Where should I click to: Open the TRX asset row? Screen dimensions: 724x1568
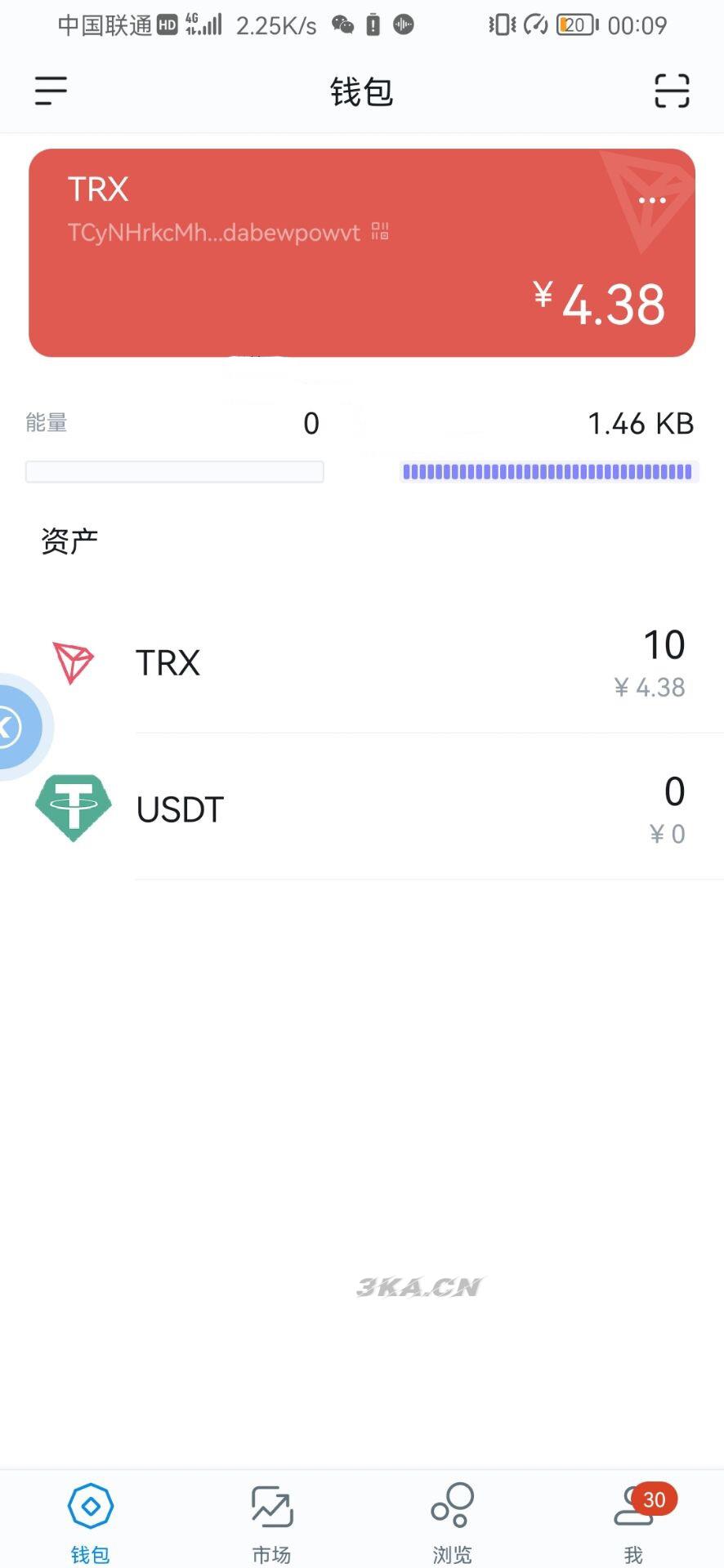pyautogui.click(x=362, y=663)
